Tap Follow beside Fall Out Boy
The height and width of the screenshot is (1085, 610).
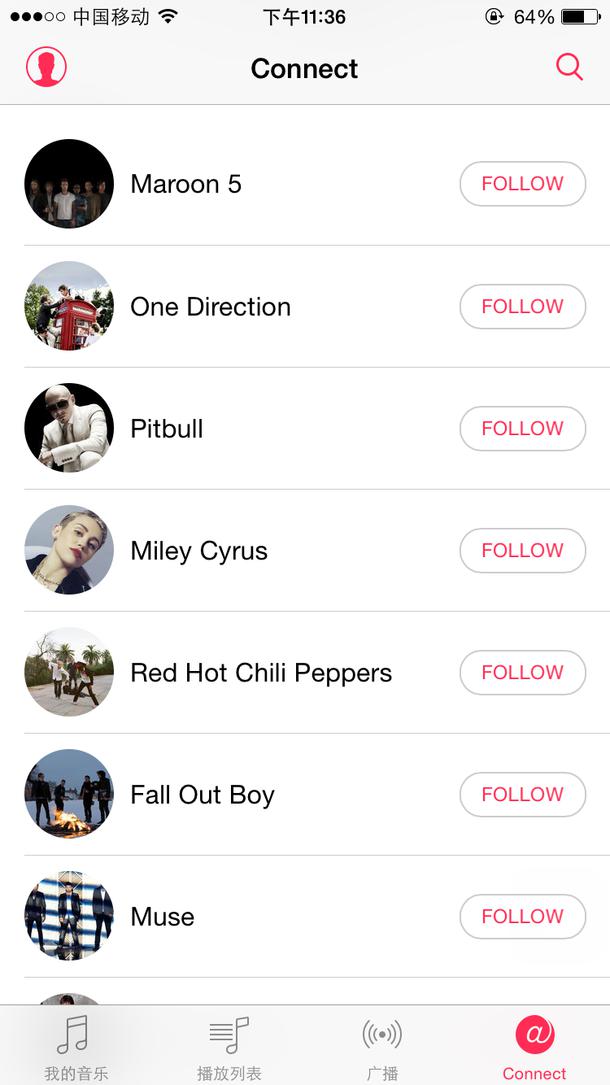pos(522,795)
